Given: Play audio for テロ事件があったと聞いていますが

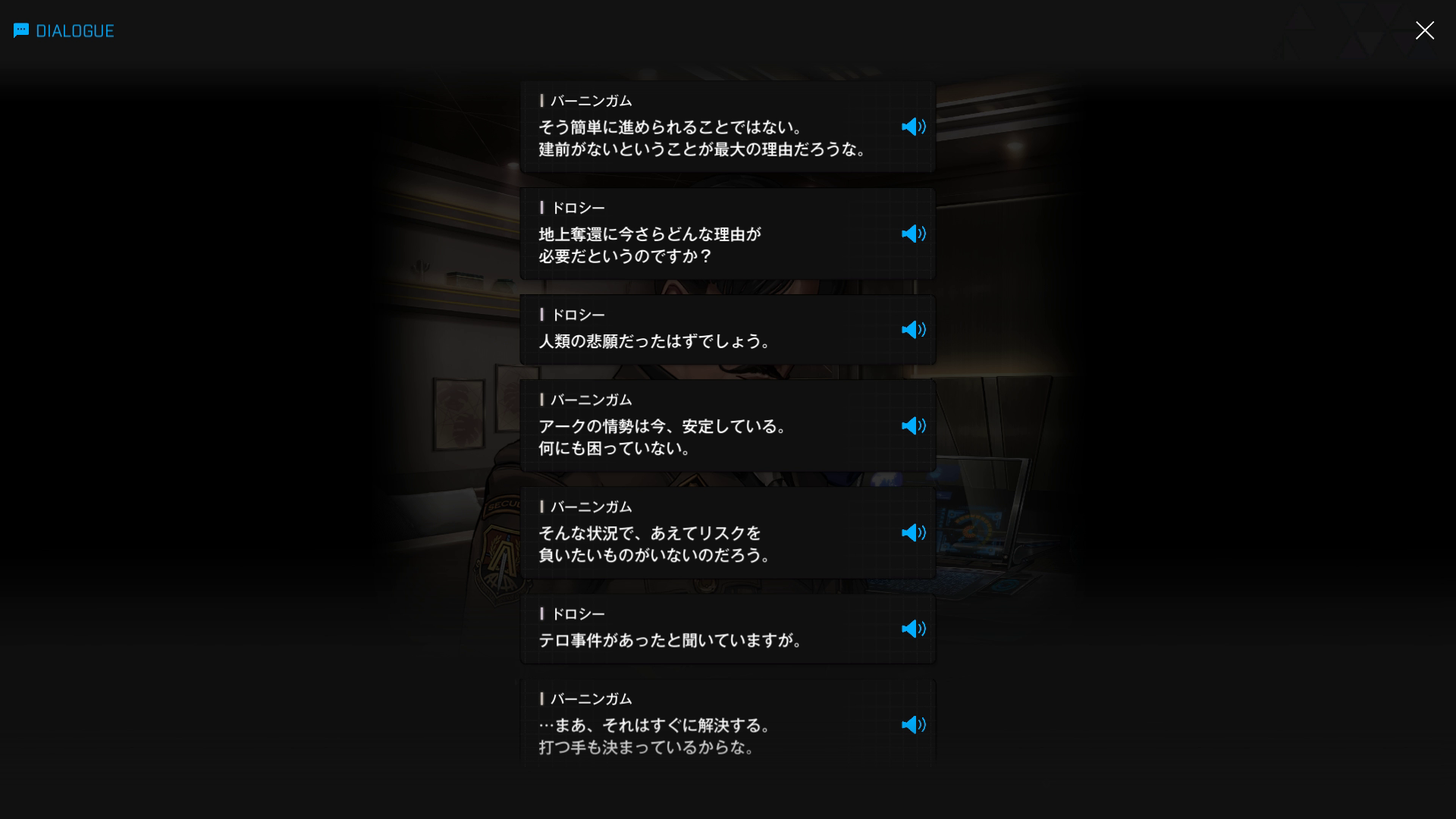Looking at the screenshot, I should tap(913, 629).
